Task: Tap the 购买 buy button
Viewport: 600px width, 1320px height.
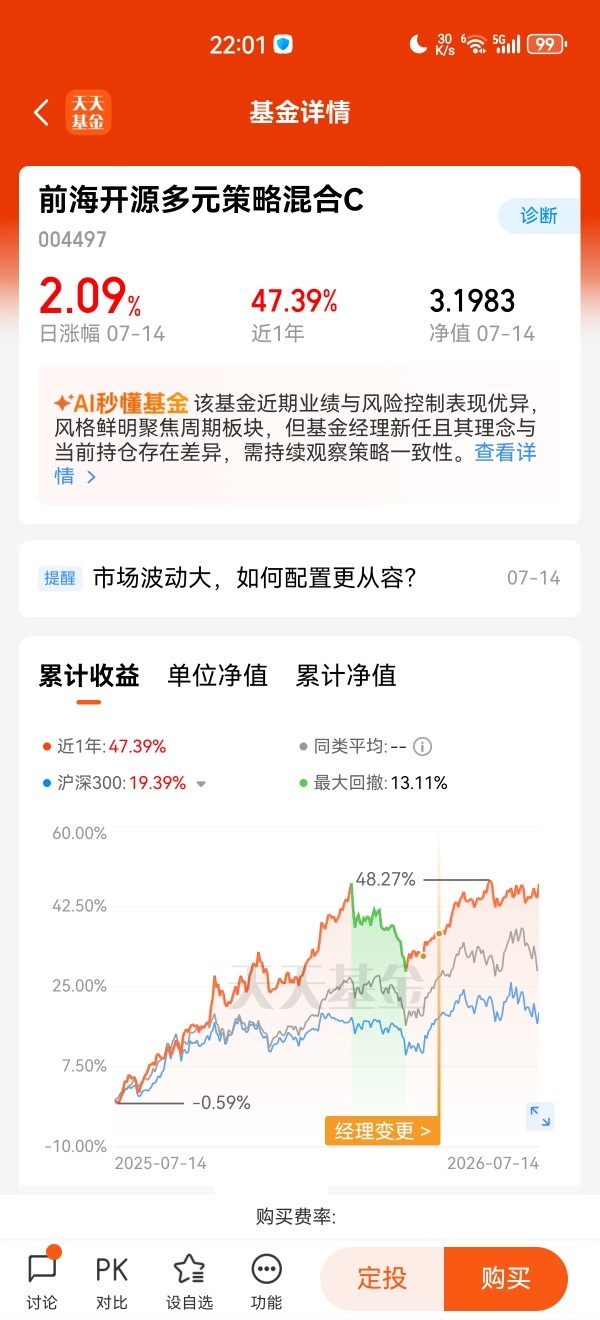Action: pos(506,1278)
